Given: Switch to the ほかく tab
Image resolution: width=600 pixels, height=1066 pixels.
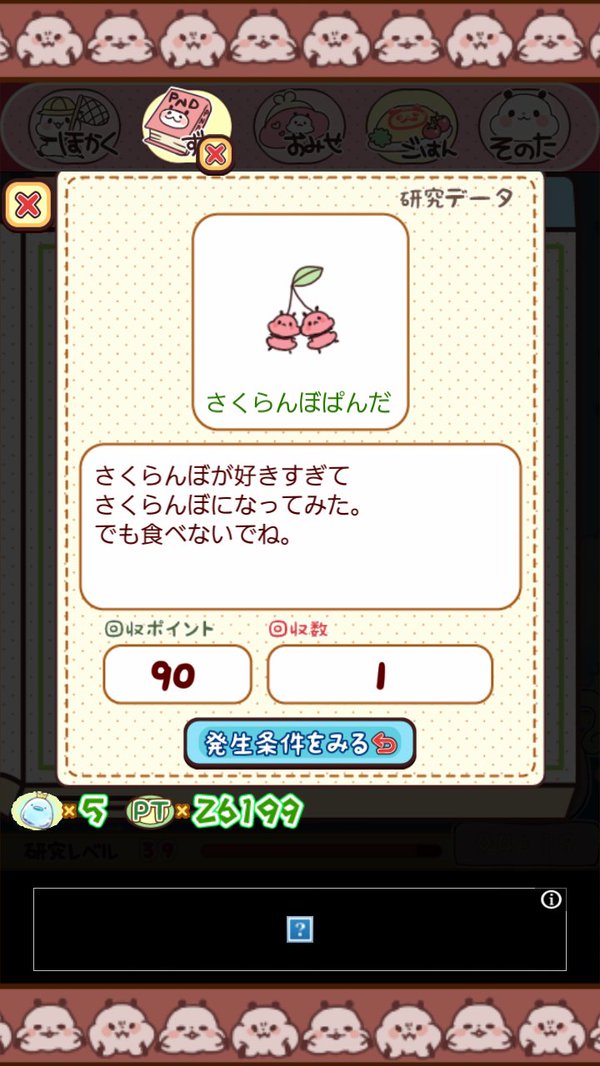Looking at the screenshot, I should click(73, 128).
